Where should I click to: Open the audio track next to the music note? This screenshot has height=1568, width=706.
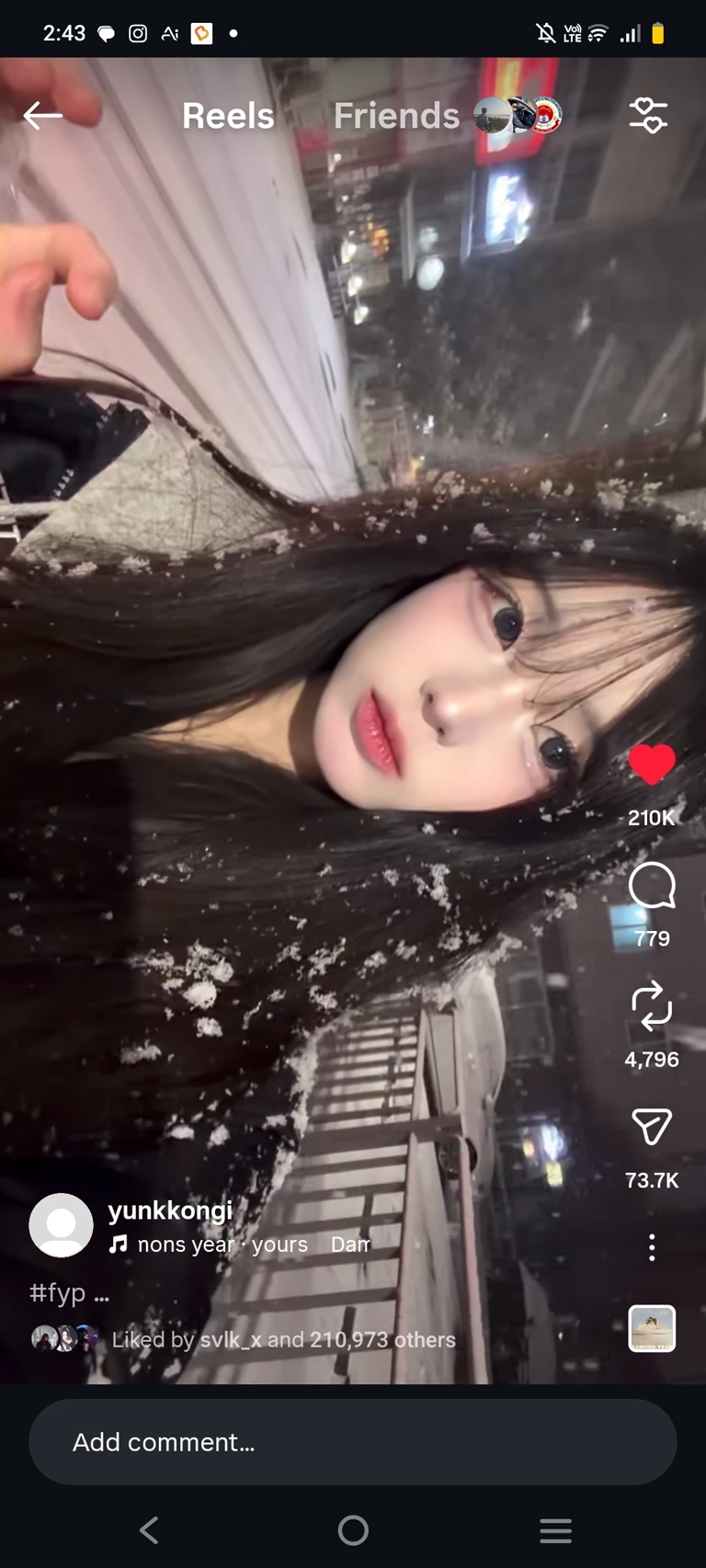[239, 1244]
